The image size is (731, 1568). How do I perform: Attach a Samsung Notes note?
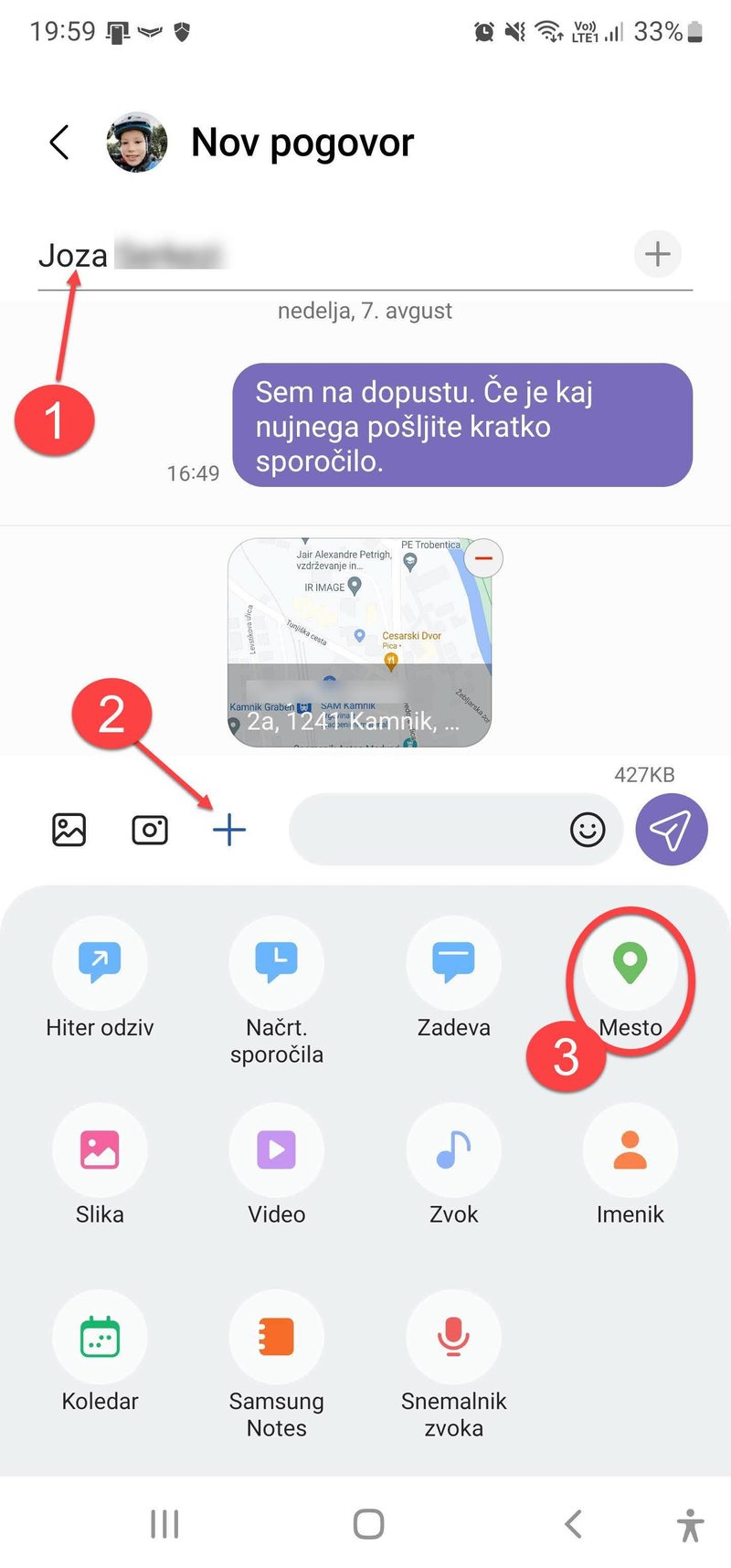coord(276,1337)
